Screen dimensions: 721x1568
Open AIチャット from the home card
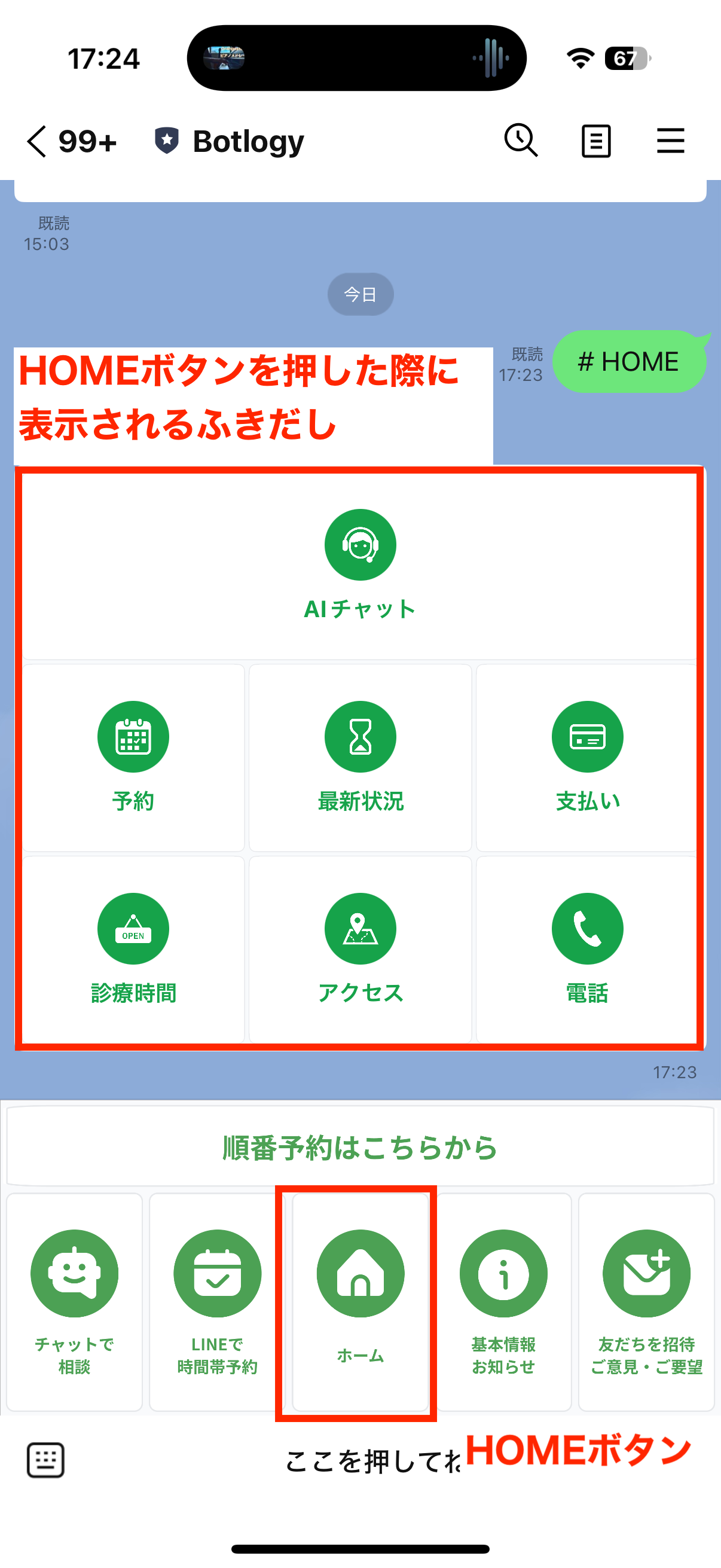[x=360, y=565]
